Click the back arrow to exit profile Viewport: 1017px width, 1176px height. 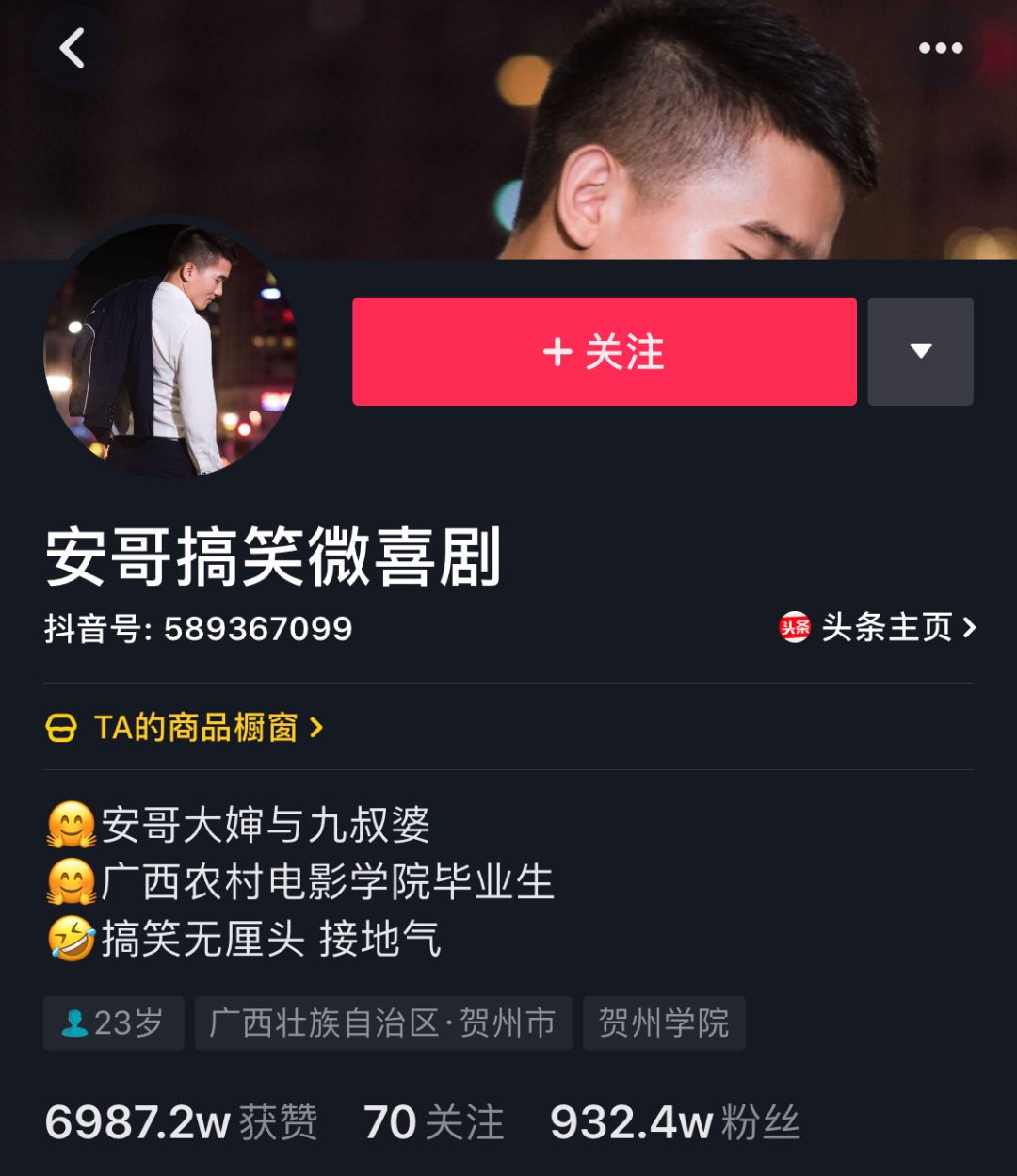tap(71, 47)
